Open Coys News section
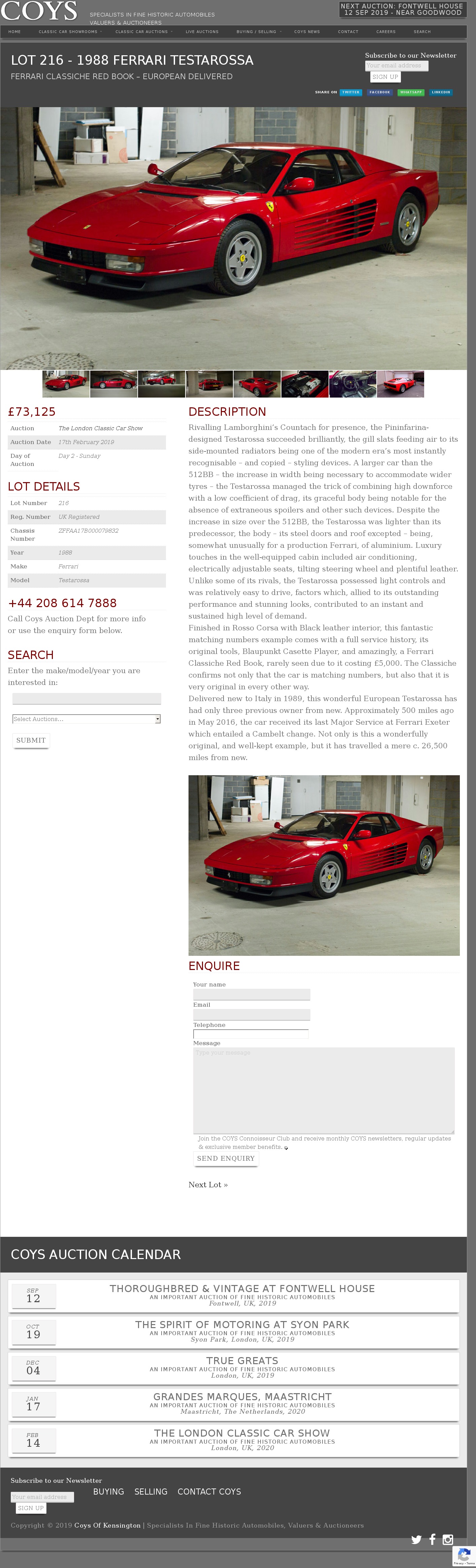The width and height of the screenshot is (476, 1568). (x=307, y=32)
